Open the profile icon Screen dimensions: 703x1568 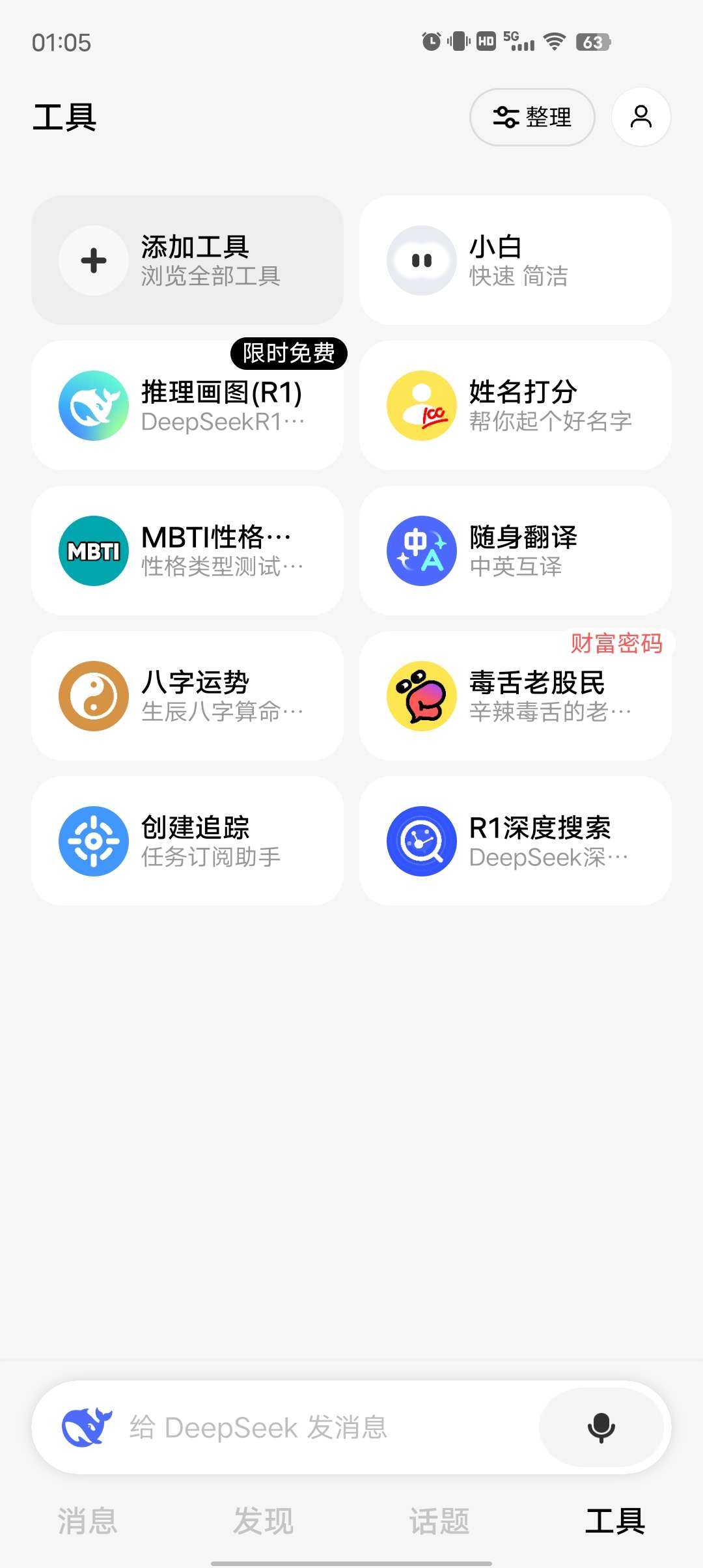tap(641, 117)
